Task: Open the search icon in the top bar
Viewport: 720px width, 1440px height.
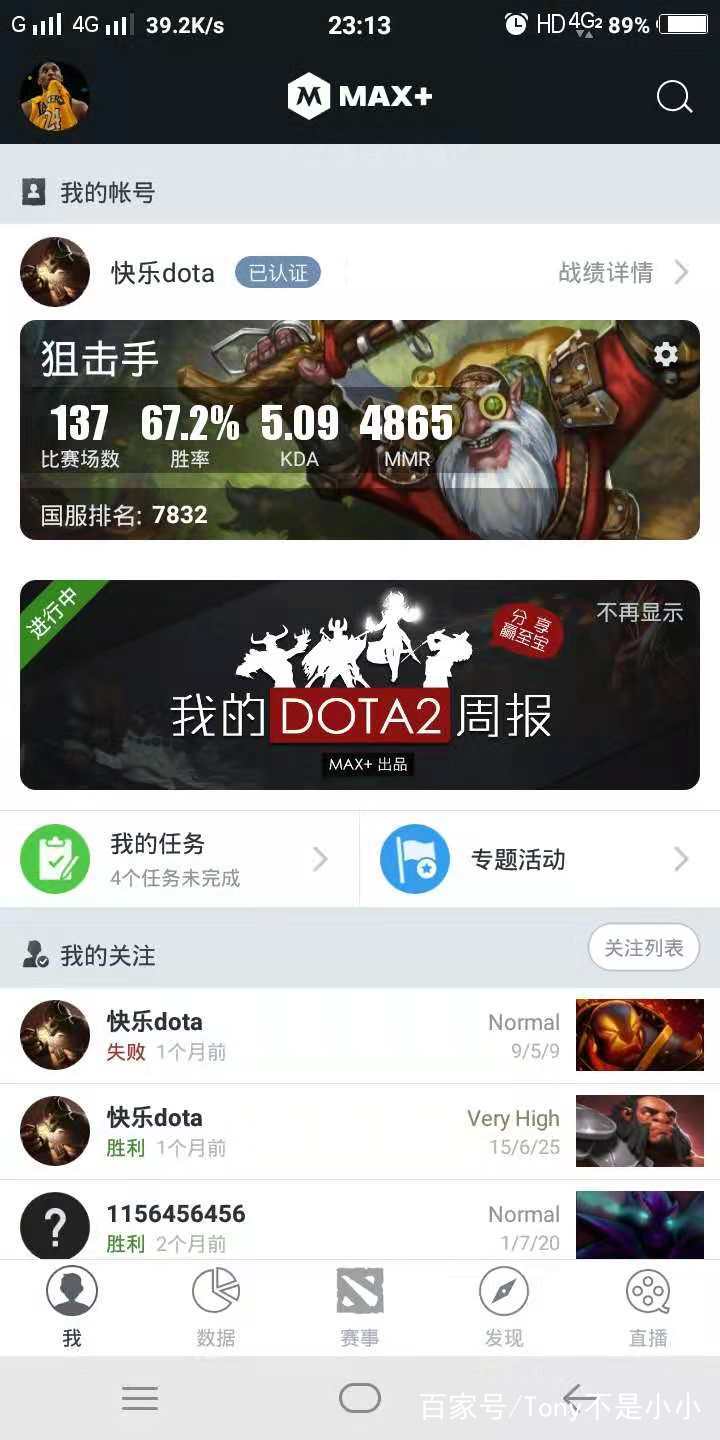Action: point(674,97)
